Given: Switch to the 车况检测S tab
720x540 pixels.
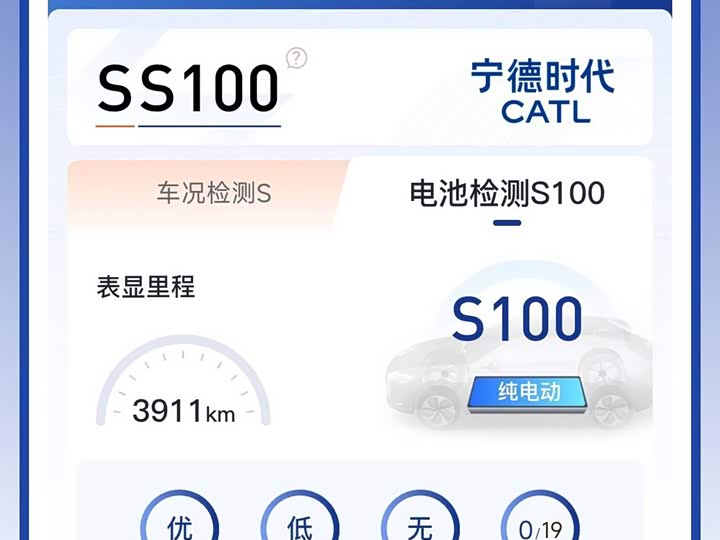Looking at the screenshot, I should (213, 193).
